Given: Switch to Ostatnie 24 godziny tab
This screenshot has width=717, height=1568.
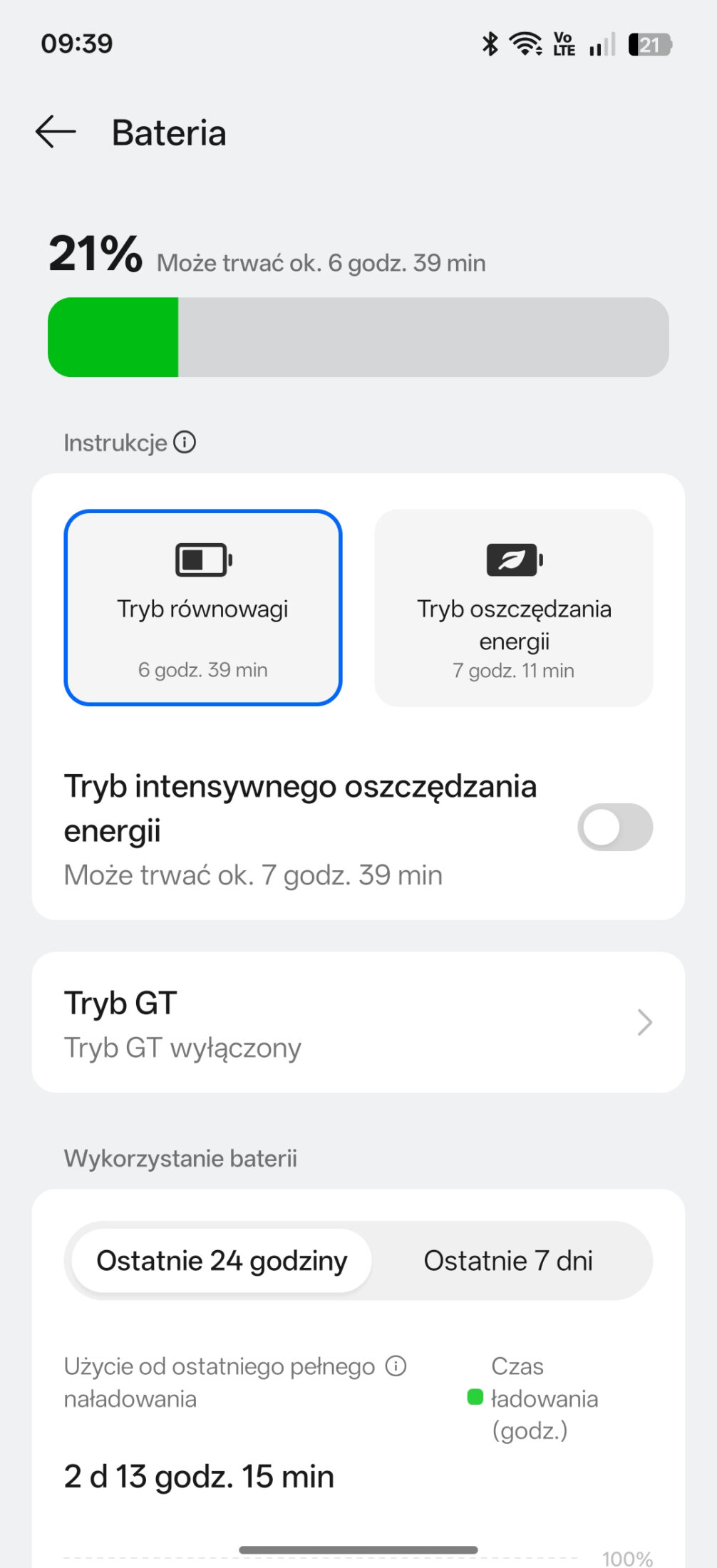Looking at the screenshot, I should pyautogui.click(x=222, y=1261).
